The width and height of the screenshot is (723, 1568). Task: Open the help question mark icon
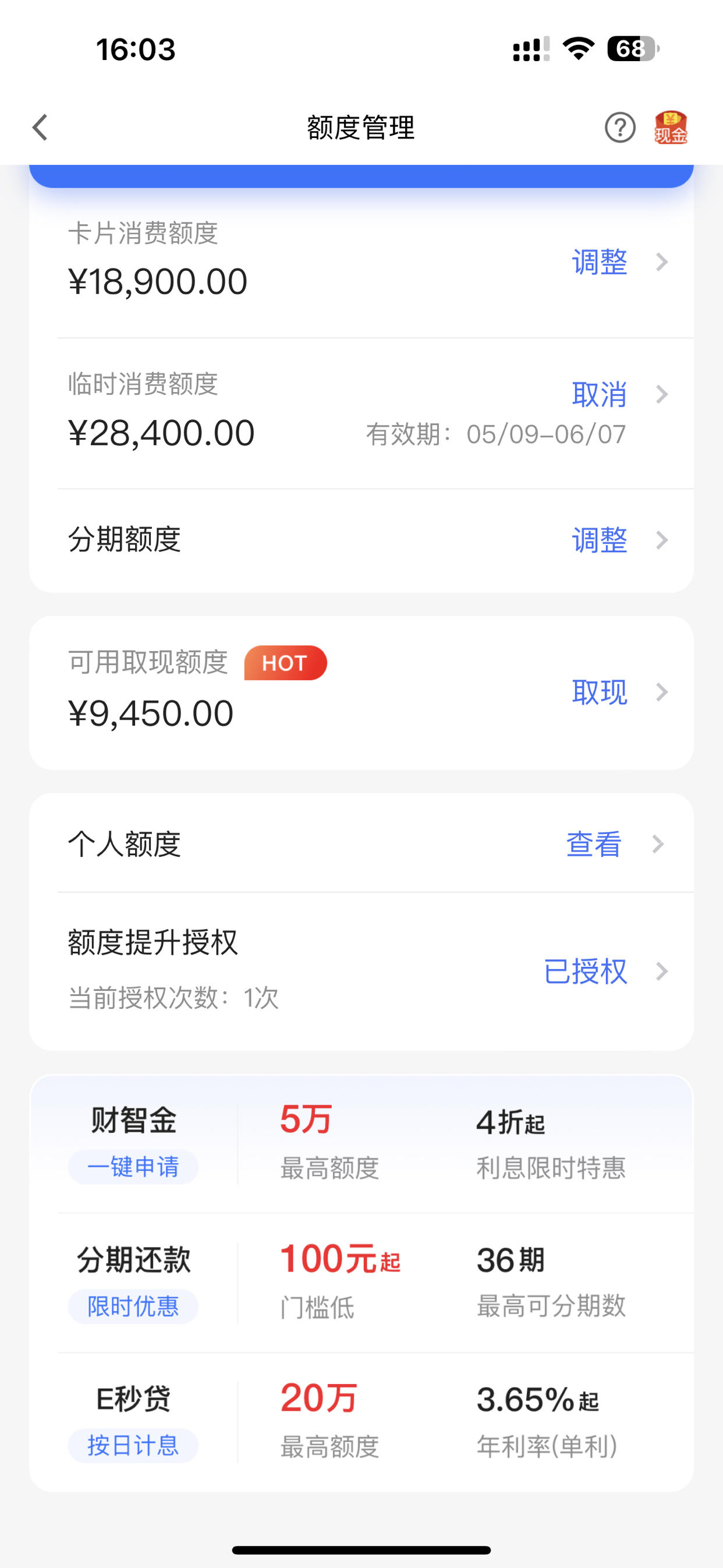coord(619,127)
